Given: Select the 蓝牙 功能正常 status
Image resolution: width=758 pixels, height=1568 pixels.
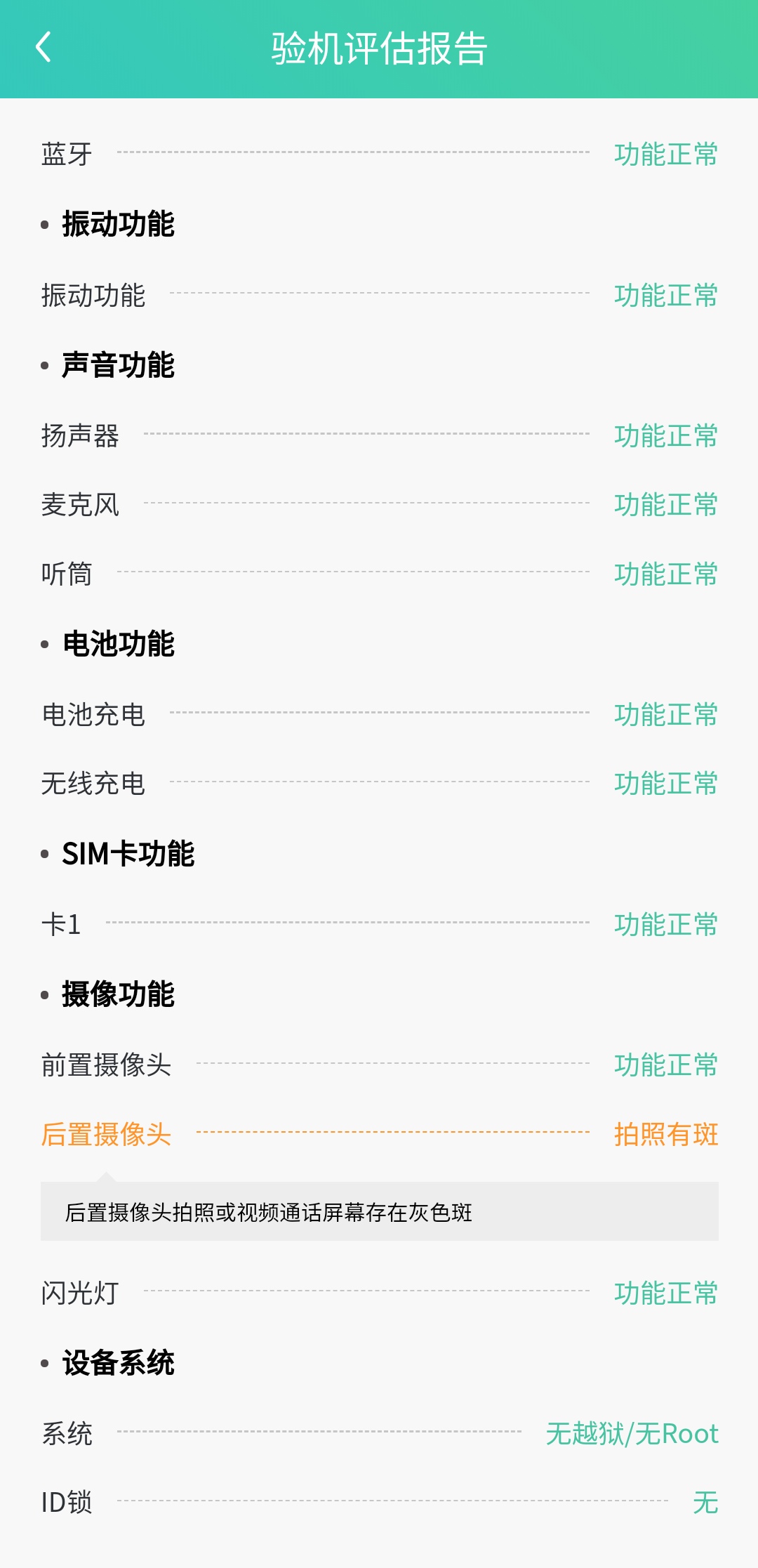Looking at the screenshot, I should pyautogui.click(x=665, y=154).
